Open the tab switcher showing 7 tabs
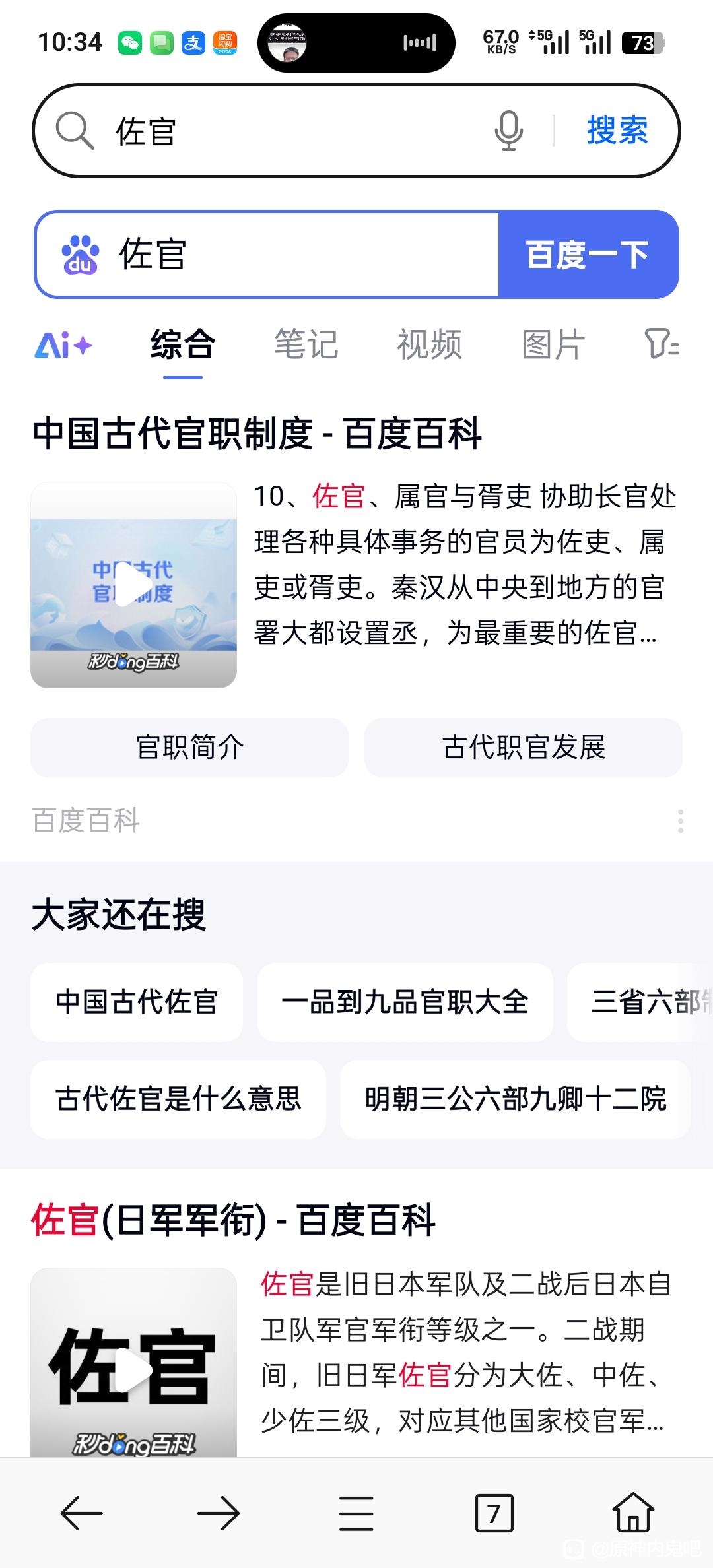 click(494, 1513)
